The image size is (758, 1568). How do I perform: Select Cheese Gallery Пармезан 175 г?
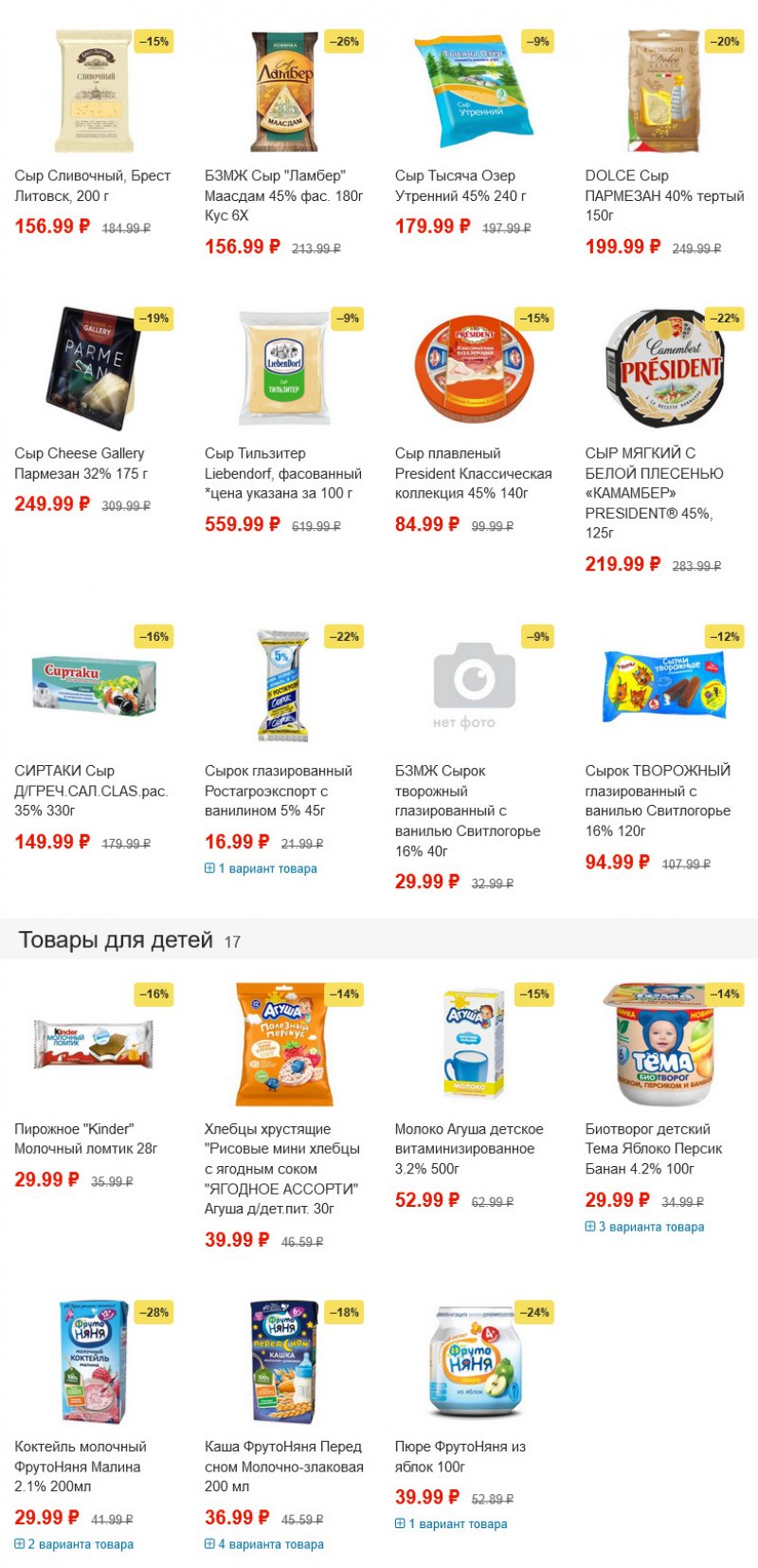[81, 464]
